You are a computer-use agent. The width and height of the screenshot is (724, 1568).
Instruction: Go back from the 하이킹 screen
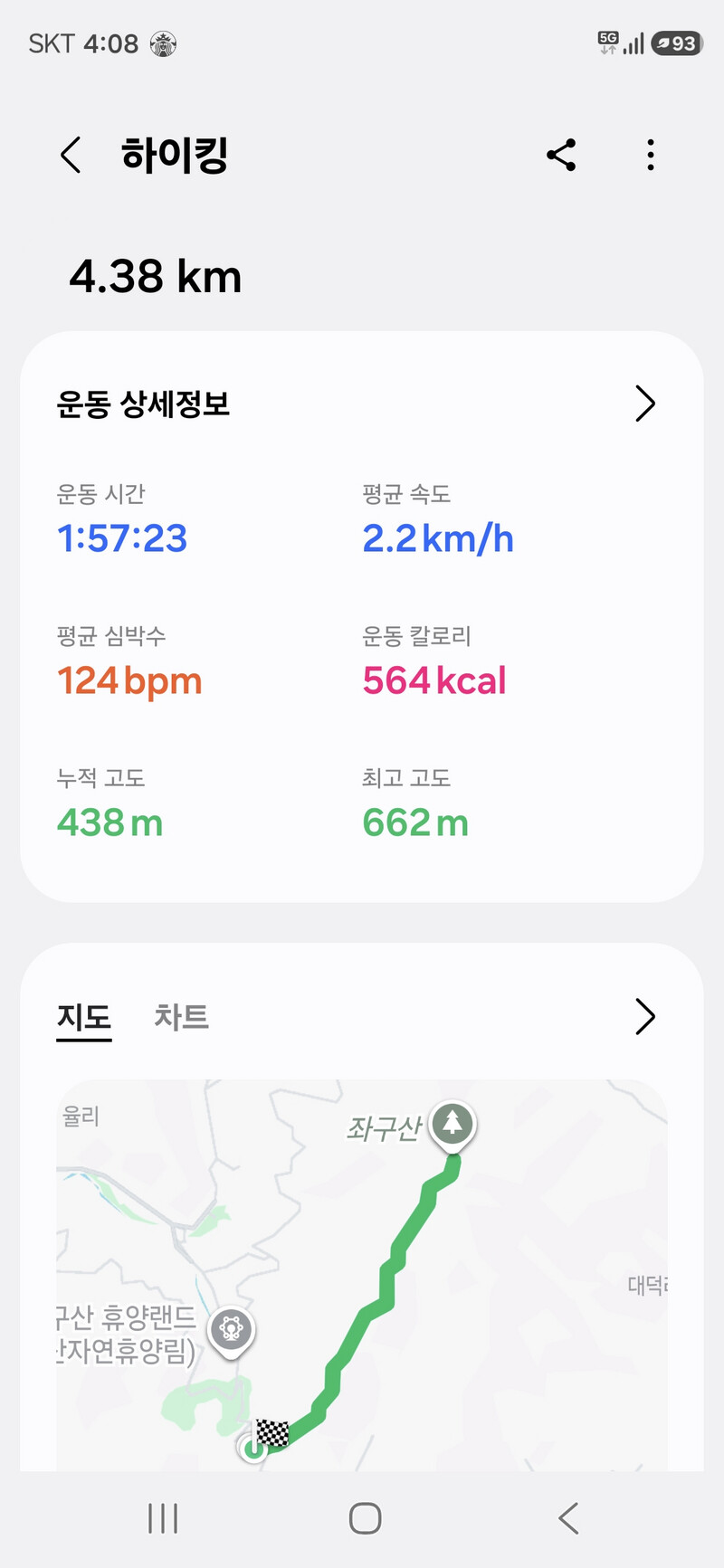coord(71,155)
